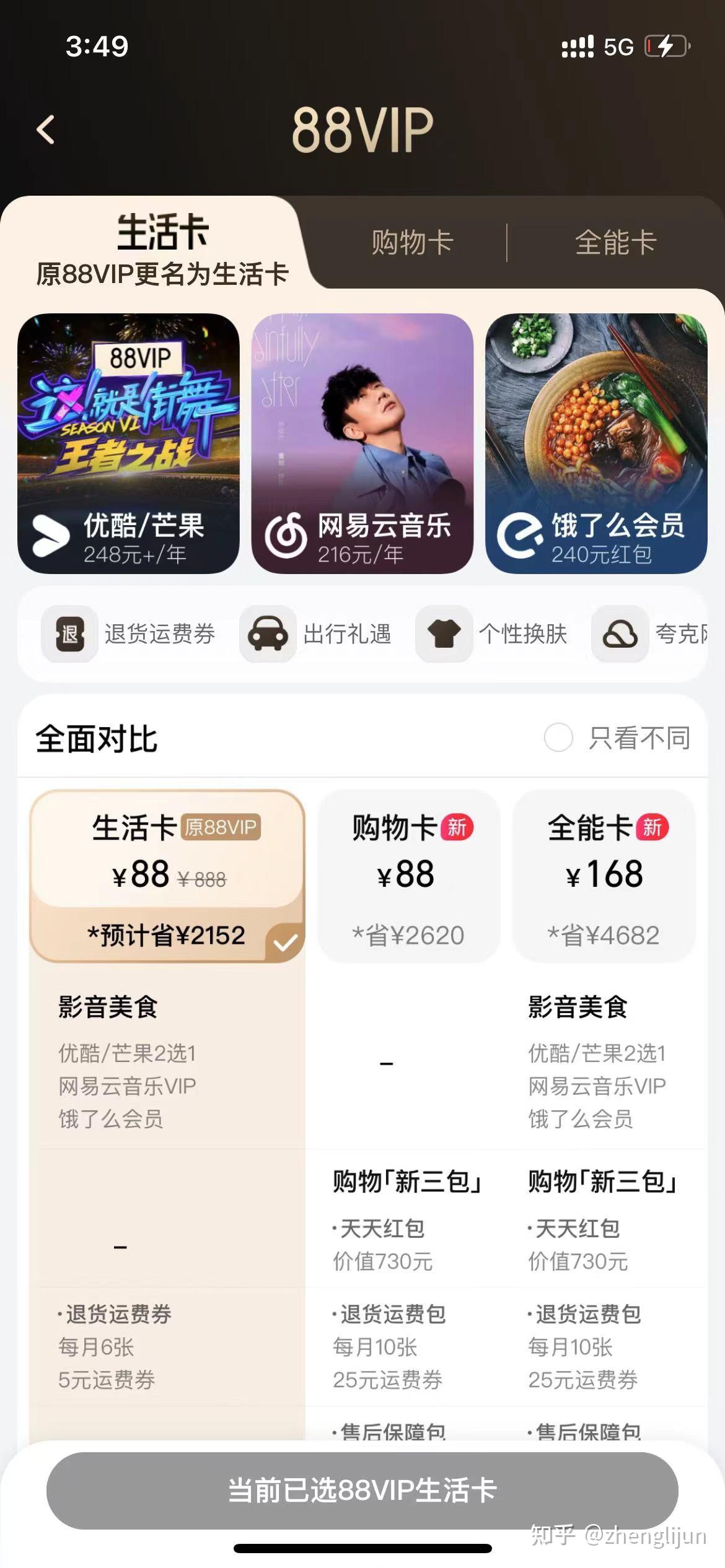
Task: Select the 出行礼遇 car icon
Action: coord(268,633)
